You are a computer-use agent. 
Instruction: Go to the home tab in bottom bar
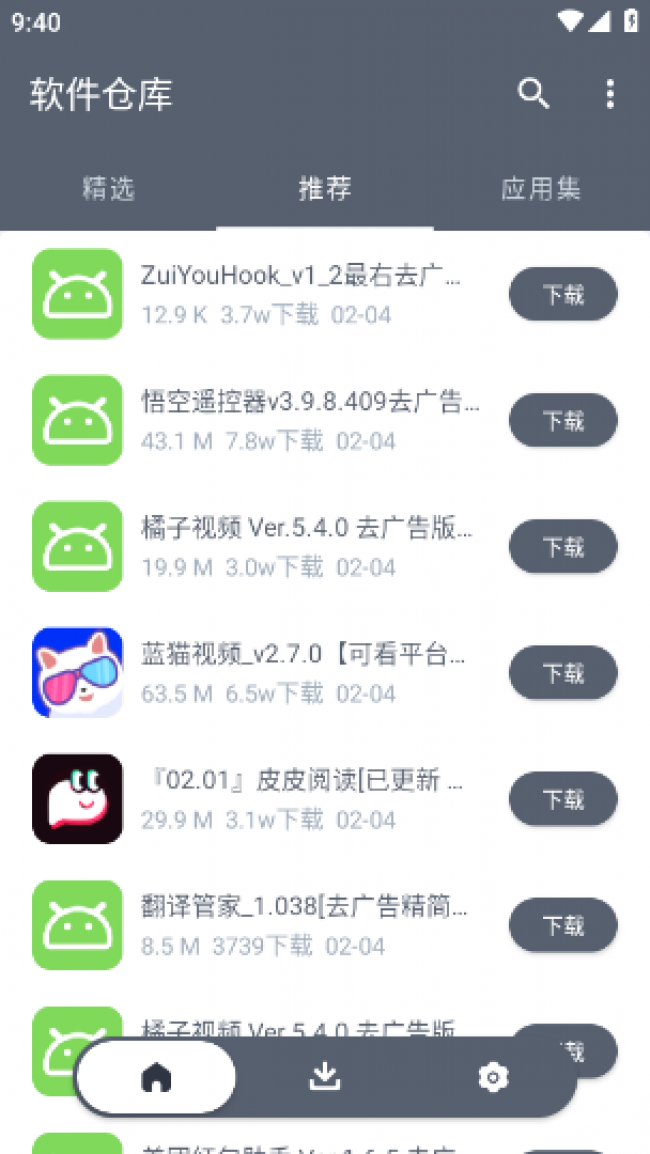coord(157,1077)
